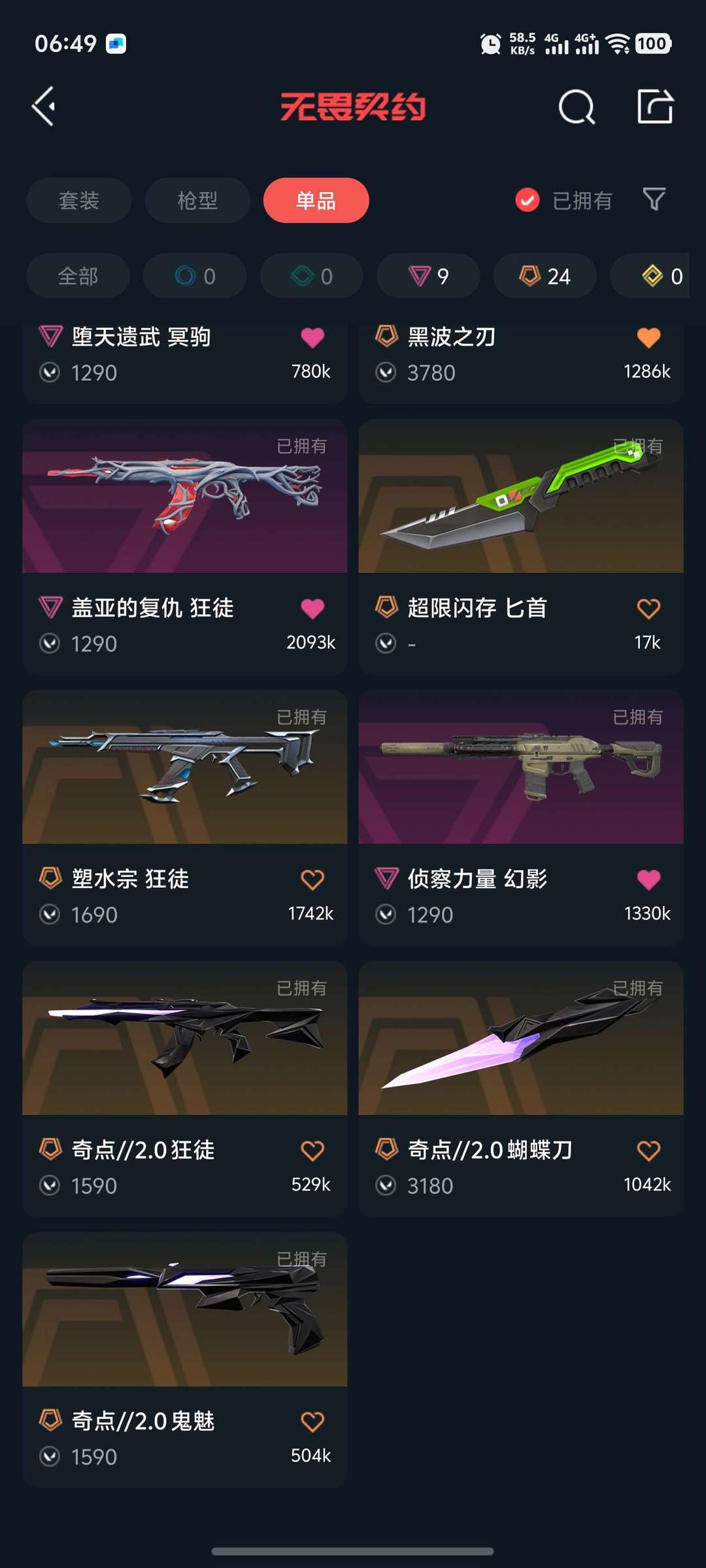Unlike the 堕天遗武 冥驹 heart
706x1568 pixels.
(x=312, y=337)
